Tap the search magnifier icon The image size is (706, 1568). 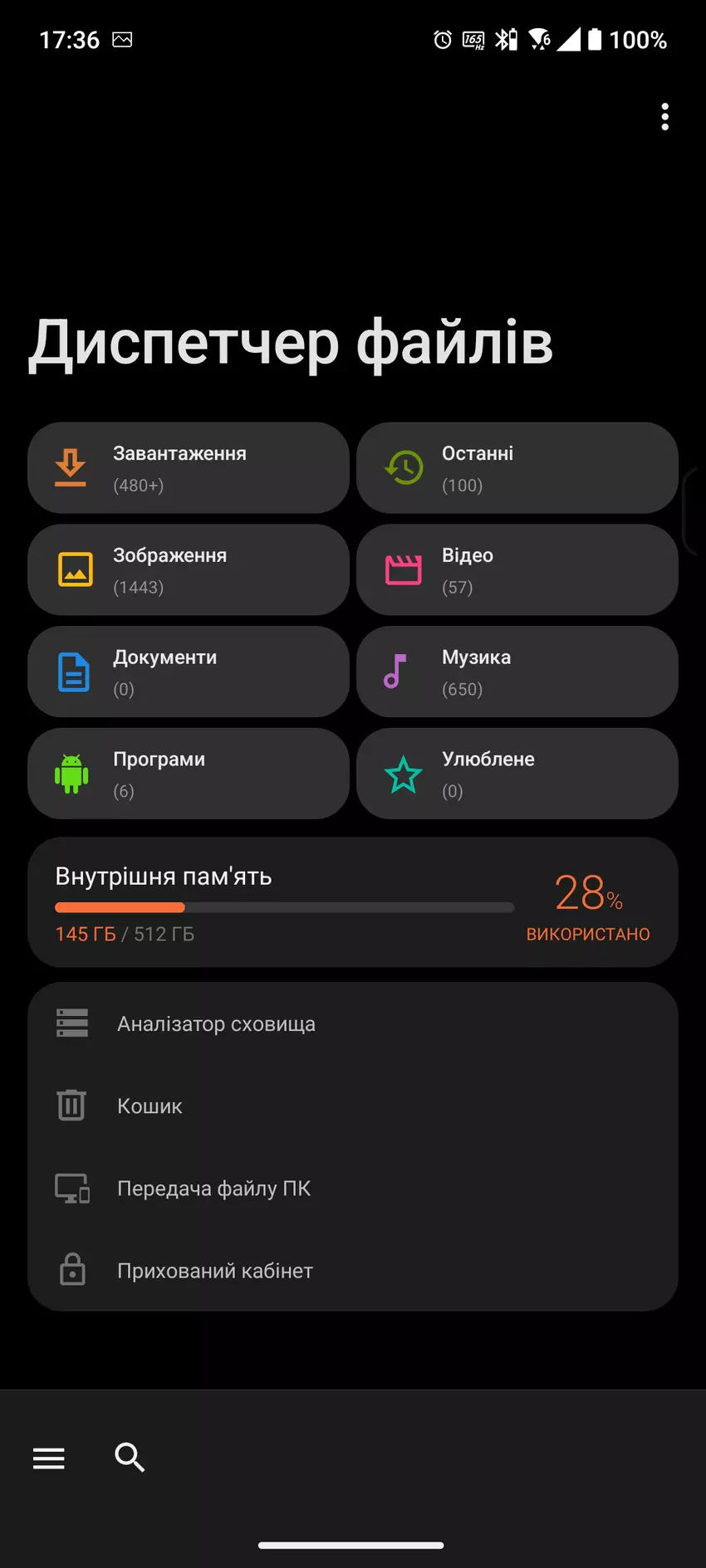130,1457
